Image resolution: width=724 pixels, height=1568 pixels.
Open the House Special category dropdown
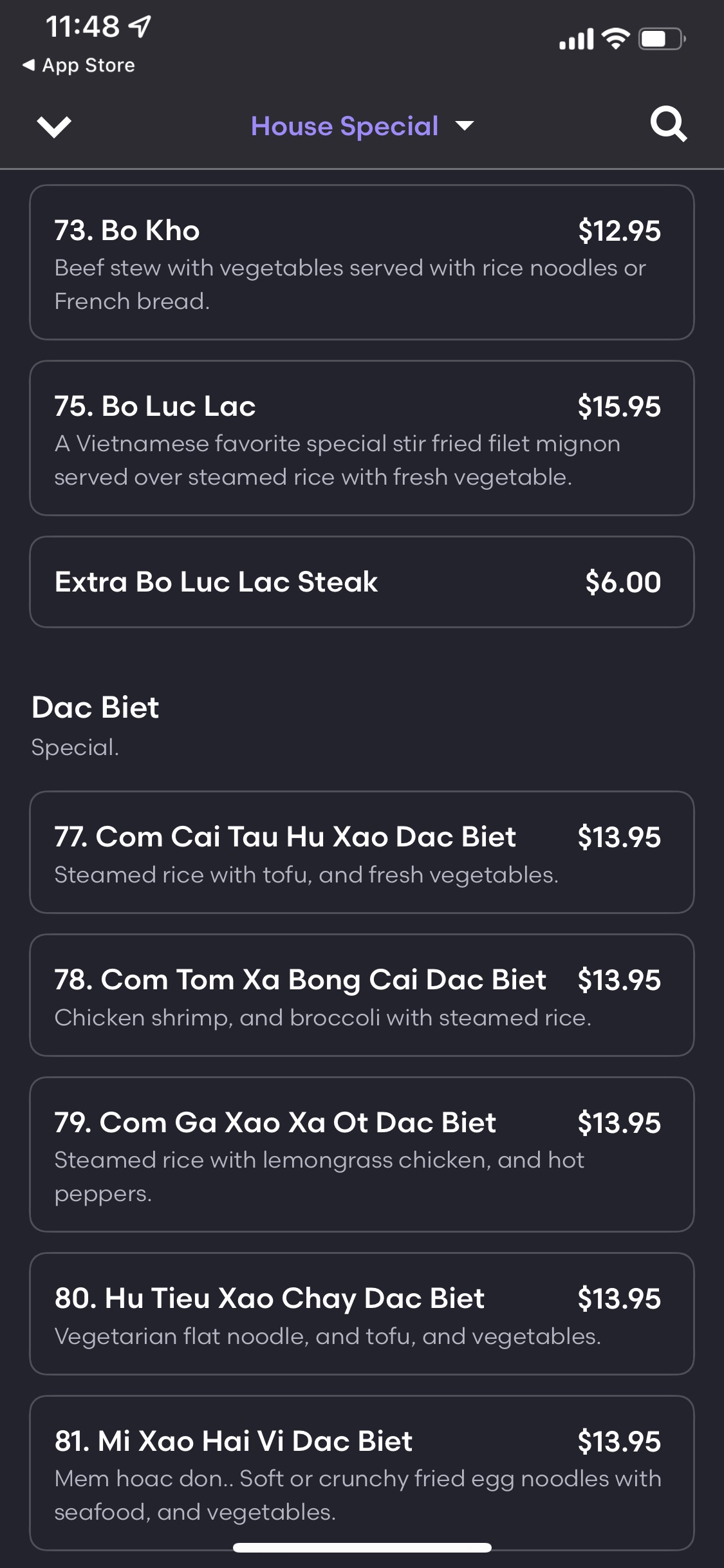coord(362,126)
